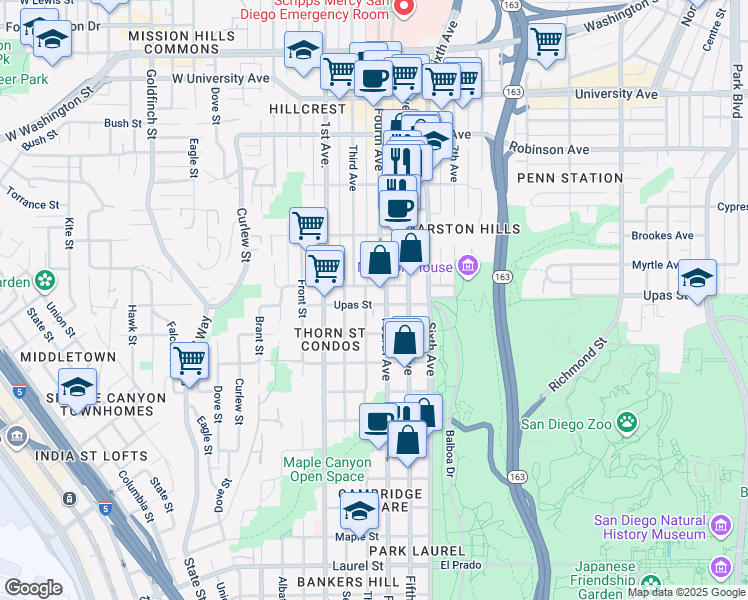This screenshot has width=748, height=600.
Task: Select the grocery cart marker near Falcon St
Action: tap(189, 359)
